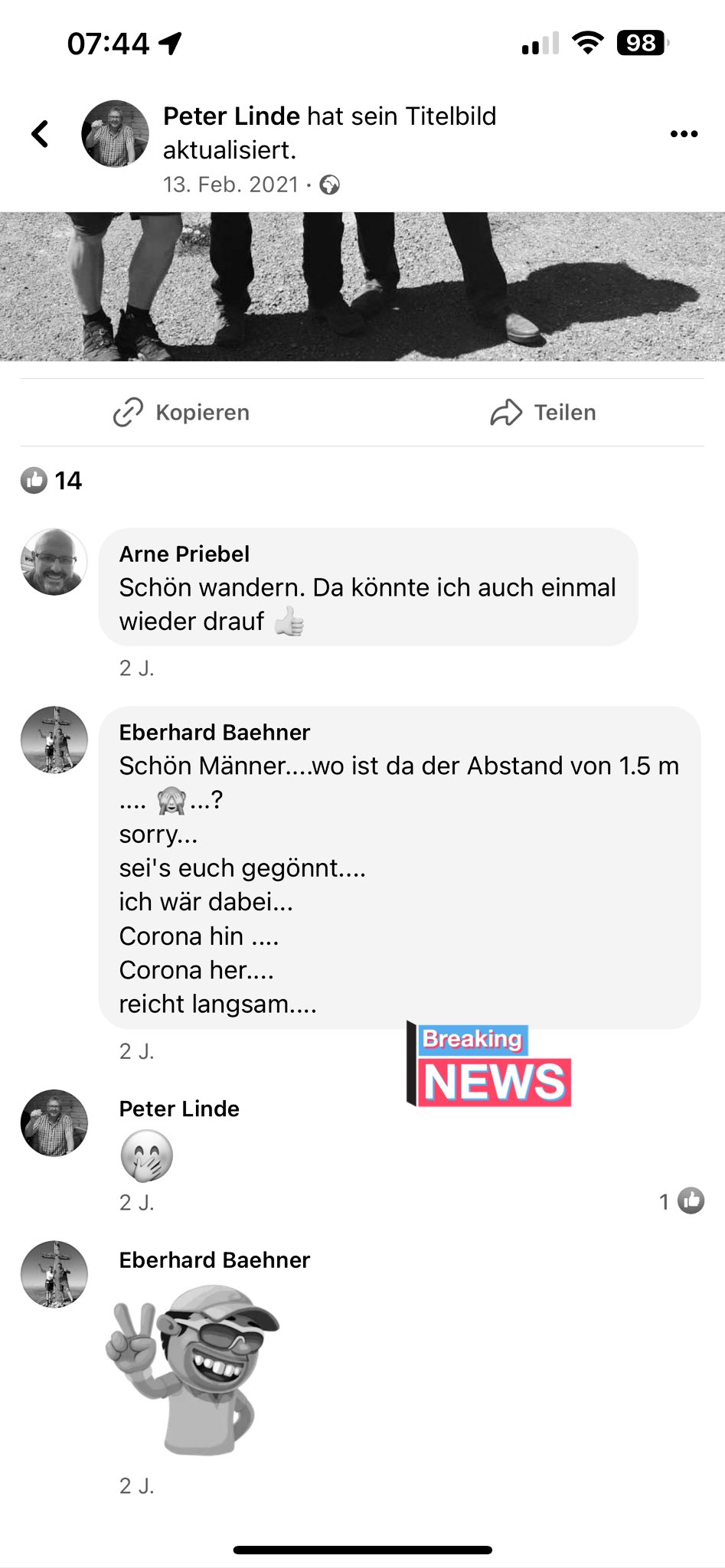
Task: Open the three-dot overflow menu
Action: [x=684, y=134]
